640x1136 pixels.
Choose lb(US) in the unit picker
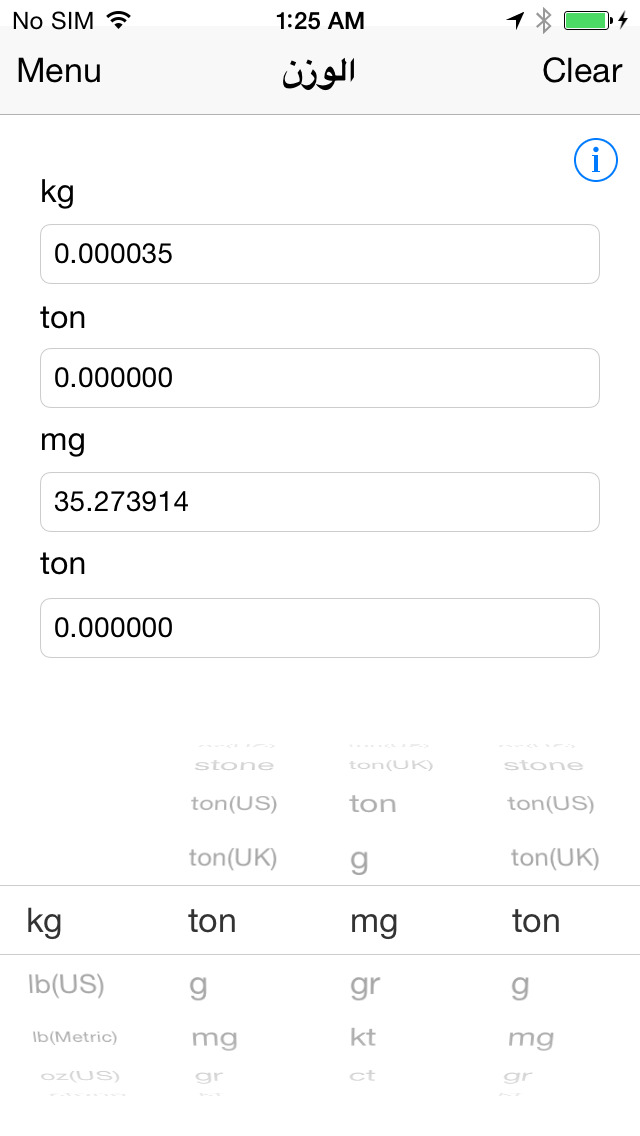66,984
